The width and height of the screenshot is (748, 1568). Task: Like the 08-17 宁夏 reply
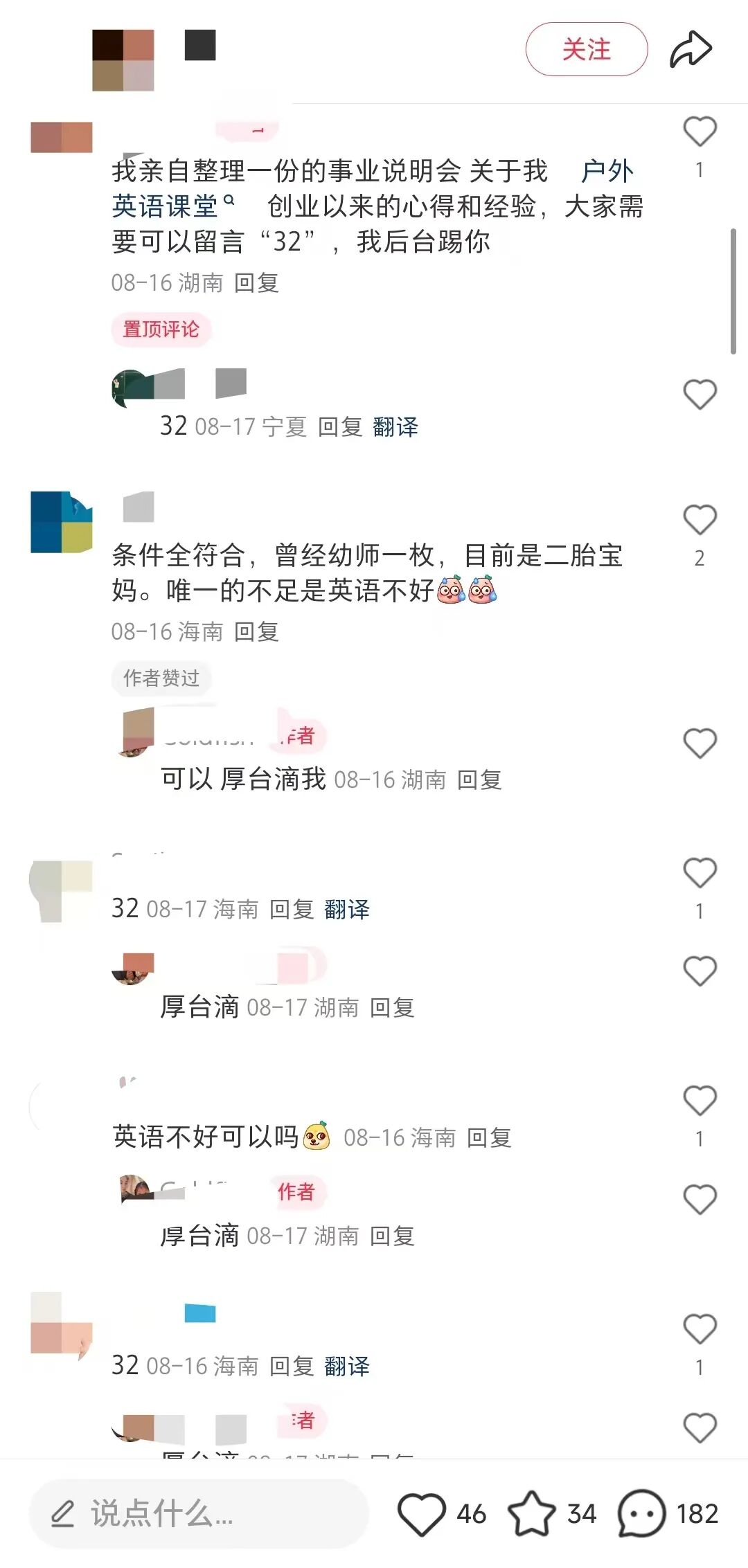point(700,395)
